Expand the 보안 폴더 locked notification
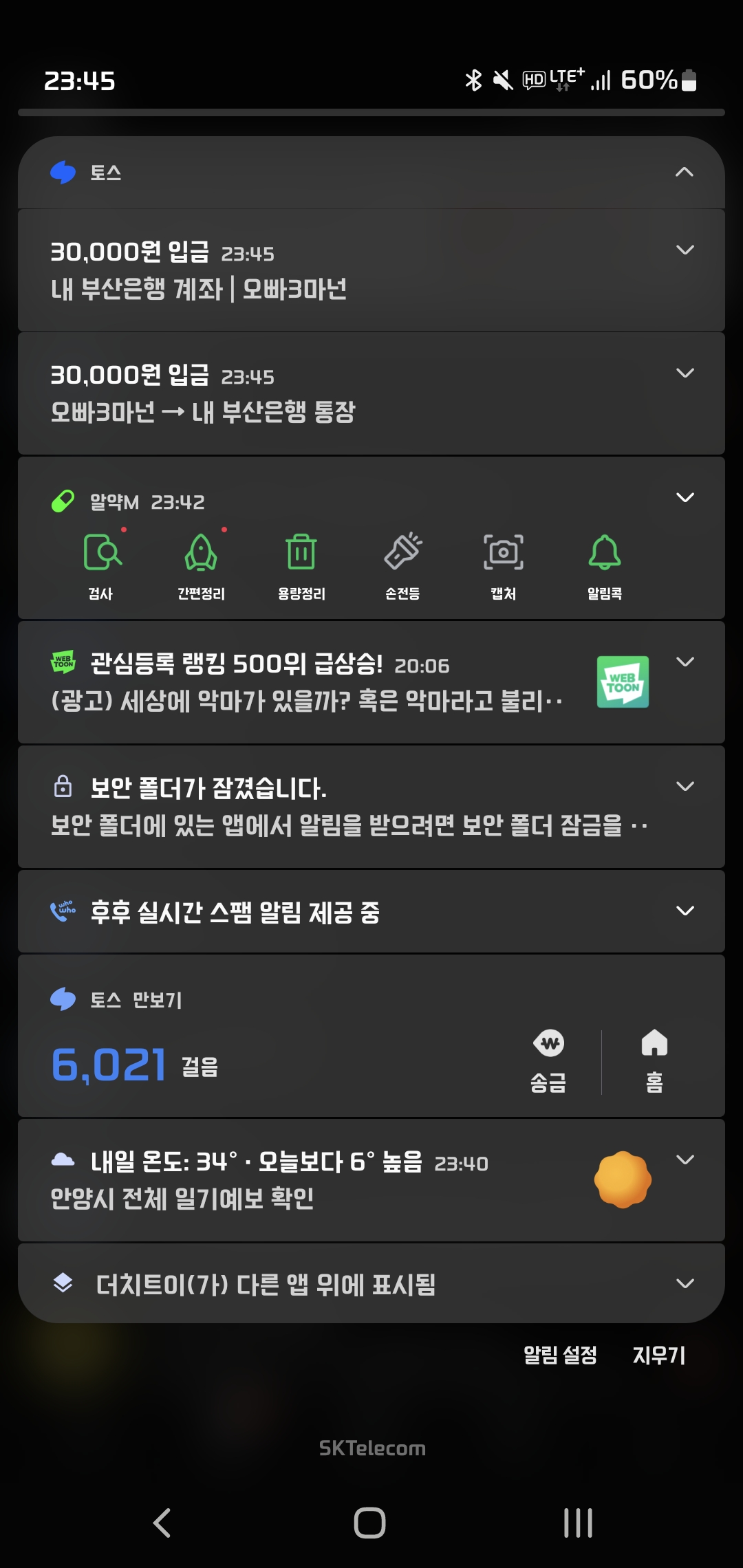Screen dimensions: 743x1568 pyautogui.click(x=685, y=786)
